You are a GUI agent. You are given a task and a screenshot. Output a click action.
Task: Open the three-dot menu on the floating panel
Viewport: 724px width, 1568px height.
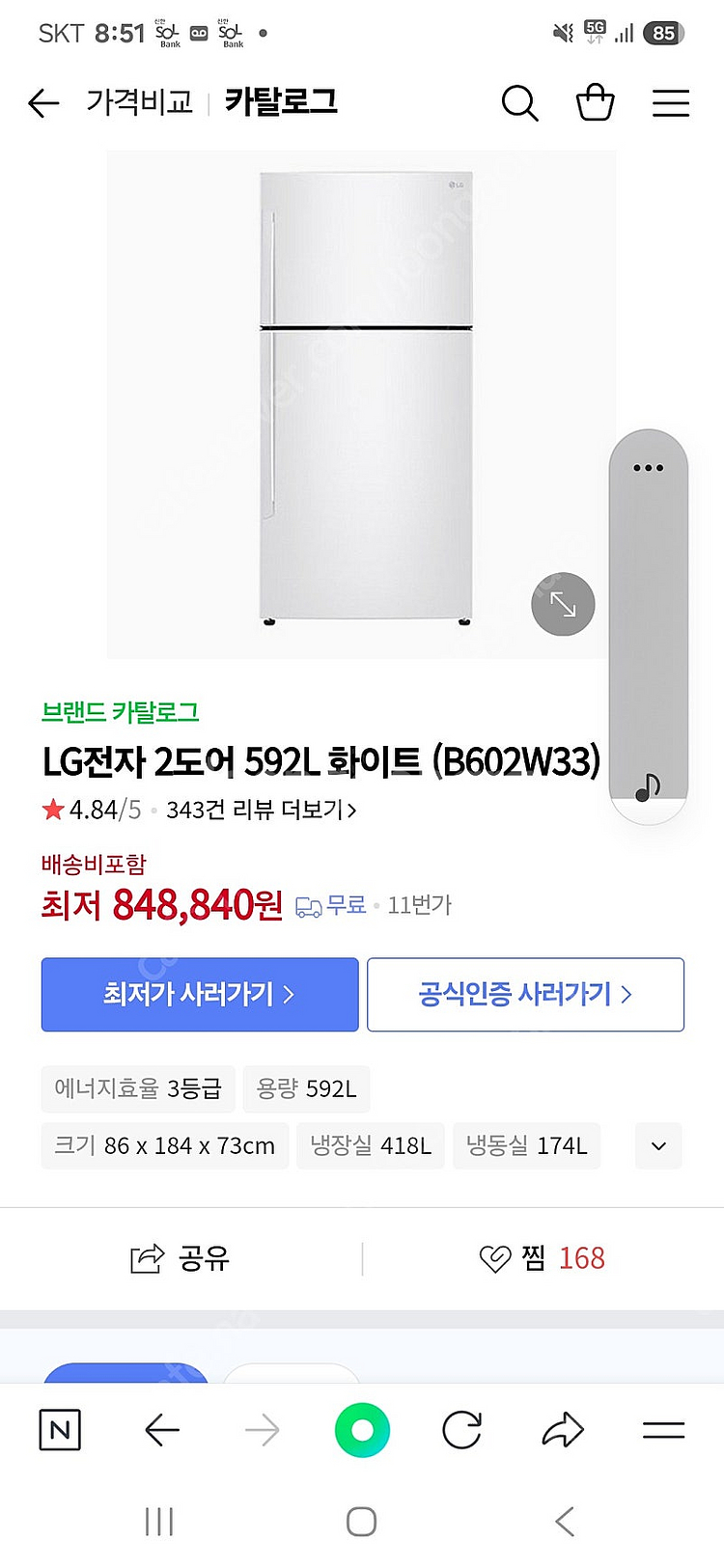(x=649, y=467)
